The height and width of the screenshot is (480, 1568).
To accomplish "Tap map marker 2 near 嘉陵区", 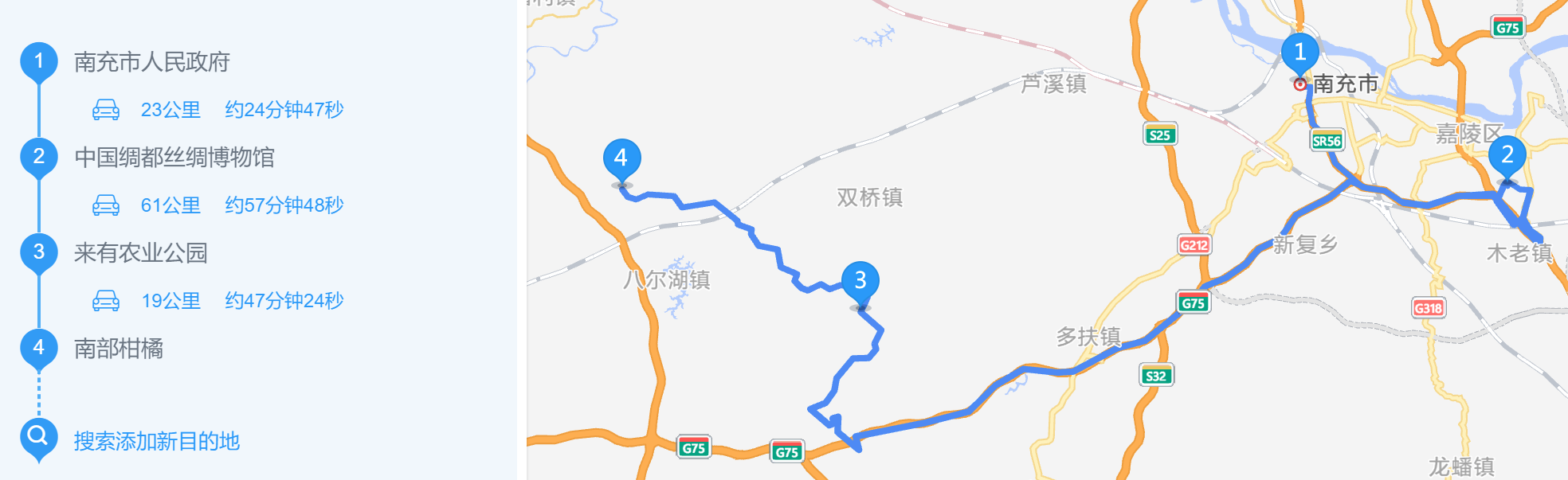I will (x=1507, y=156).
